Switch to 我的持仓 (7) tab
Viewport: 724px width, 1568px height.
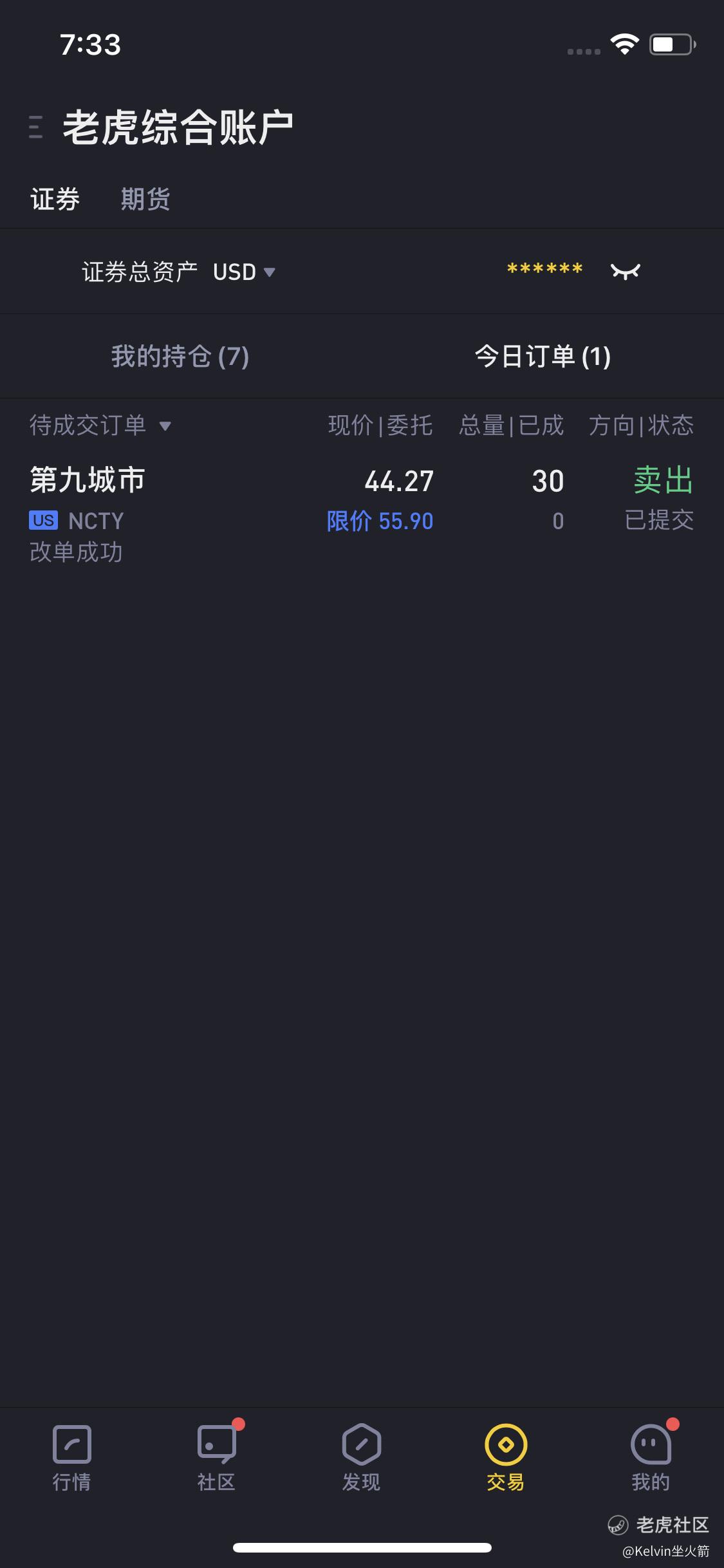point(180,356)
